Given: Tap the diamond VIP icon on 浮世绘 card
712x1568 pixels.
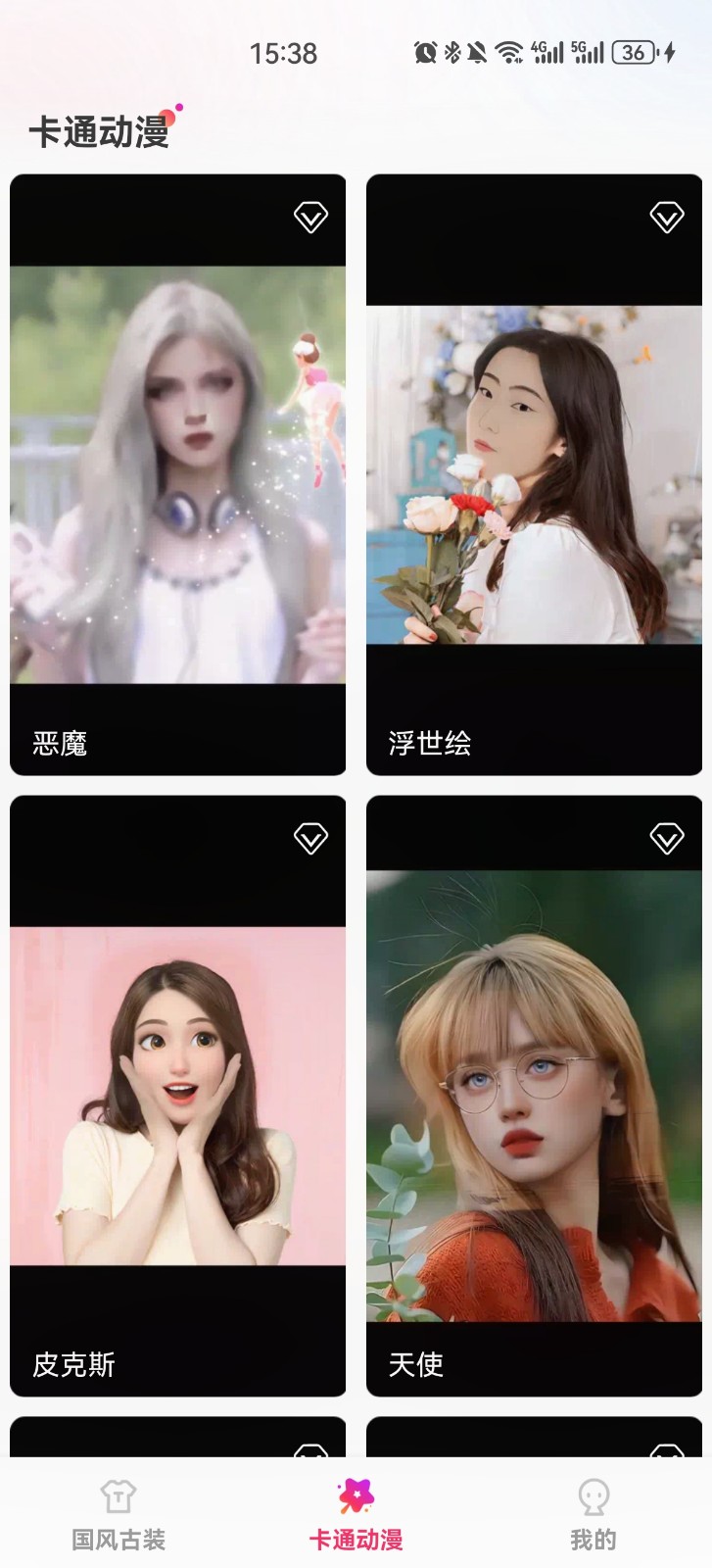Looking at the screenshot, I should pos(667,217).
